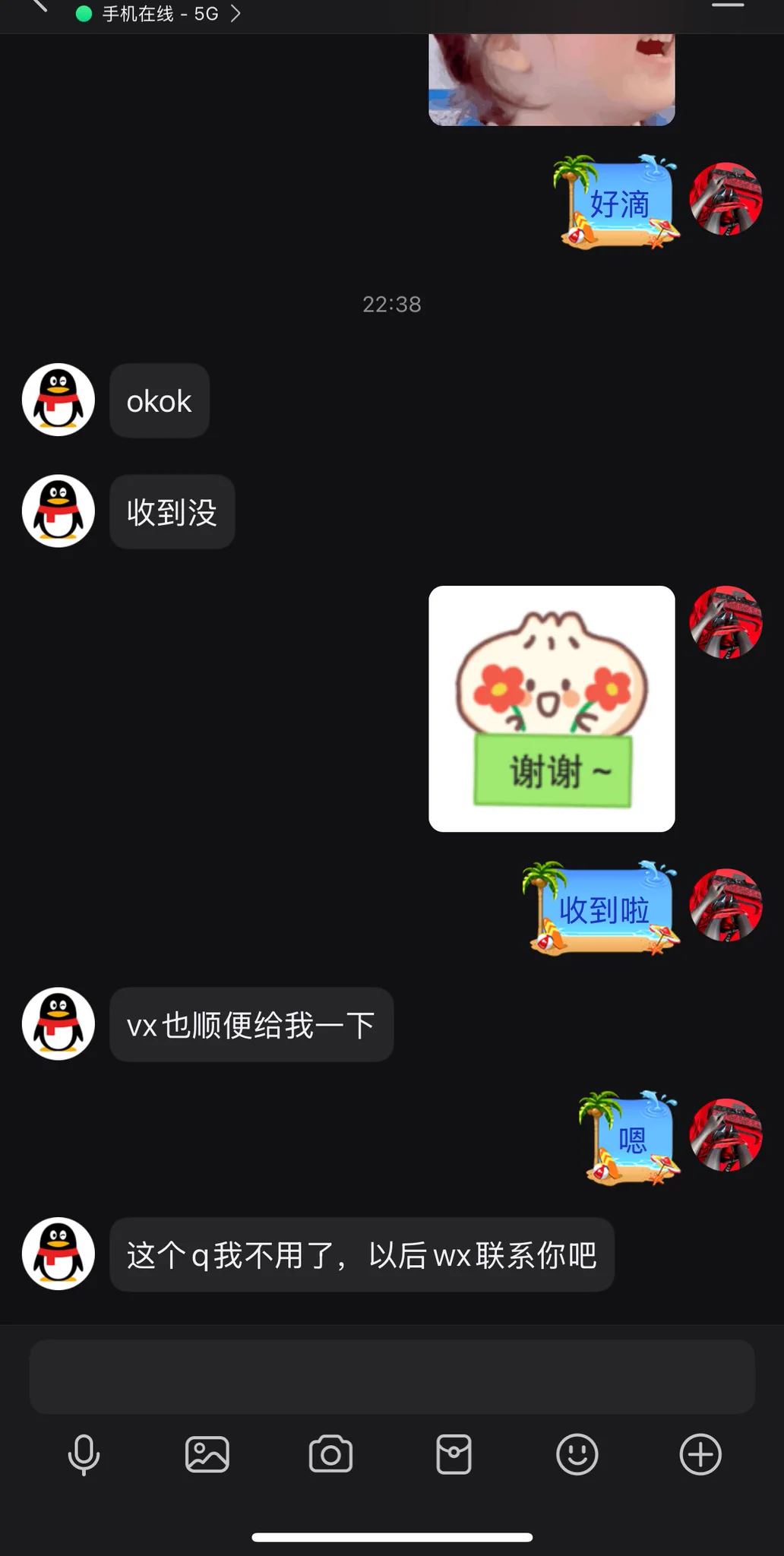Viewport: 784px width, 1556px height.
Task: Tap the message input field
Action: coord(392,1377)
